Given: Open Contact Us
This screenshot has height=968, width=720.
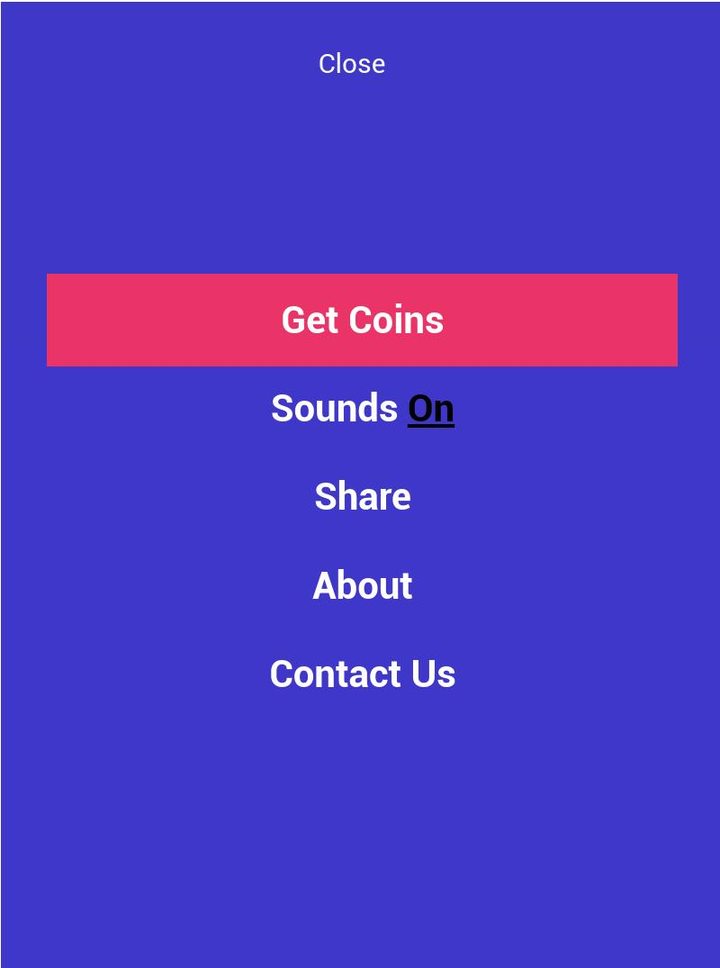Looking at the screenshot, I should point(362,674).
